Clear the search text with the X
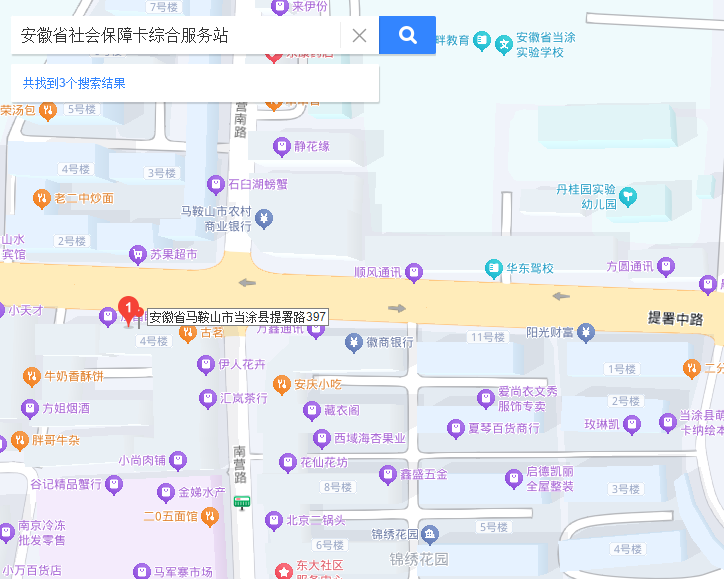The height and width of the screenshot is (579, 724). pyautogui.click(x=359, y=36)
